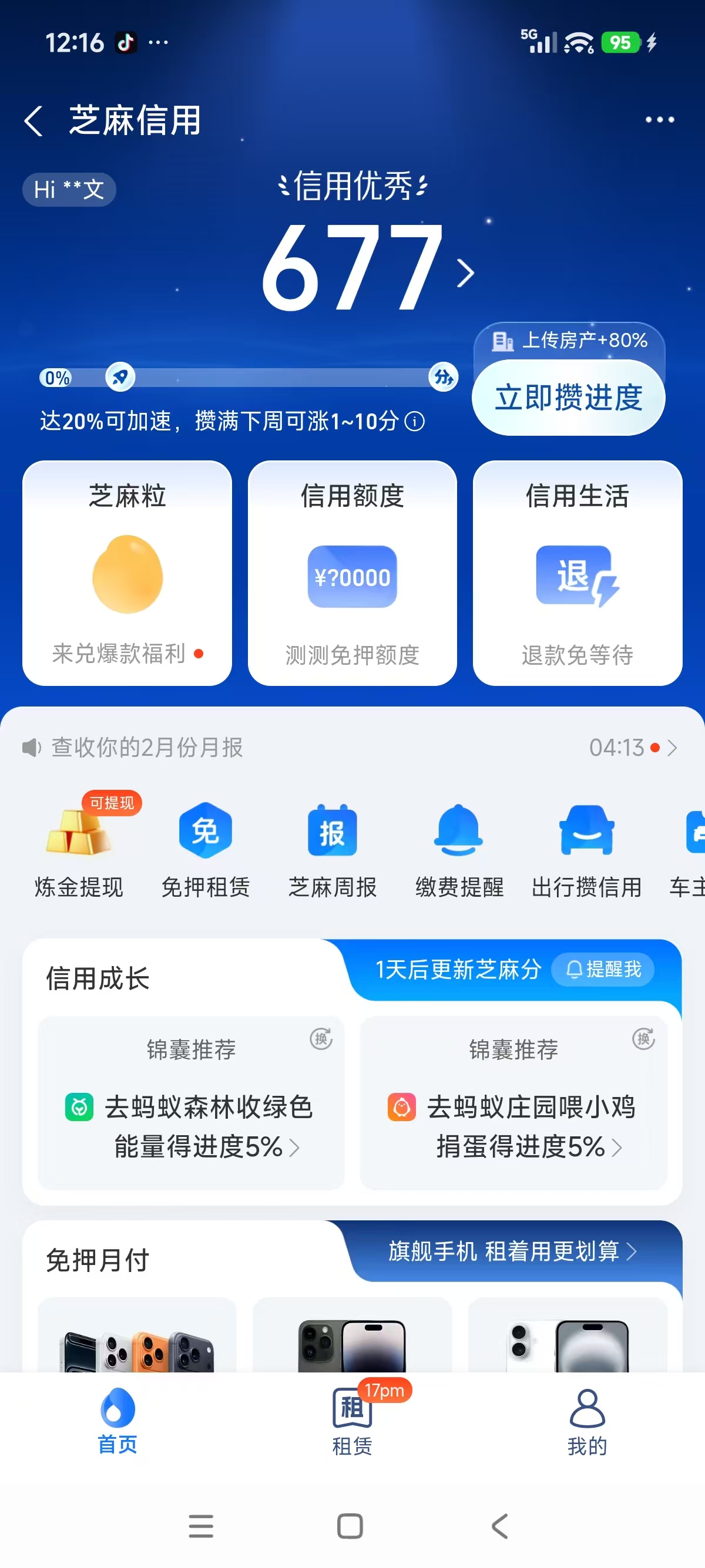Open 旗舰手机 租着用更划算 link

pyautogui.click(x=512, y=1251)
